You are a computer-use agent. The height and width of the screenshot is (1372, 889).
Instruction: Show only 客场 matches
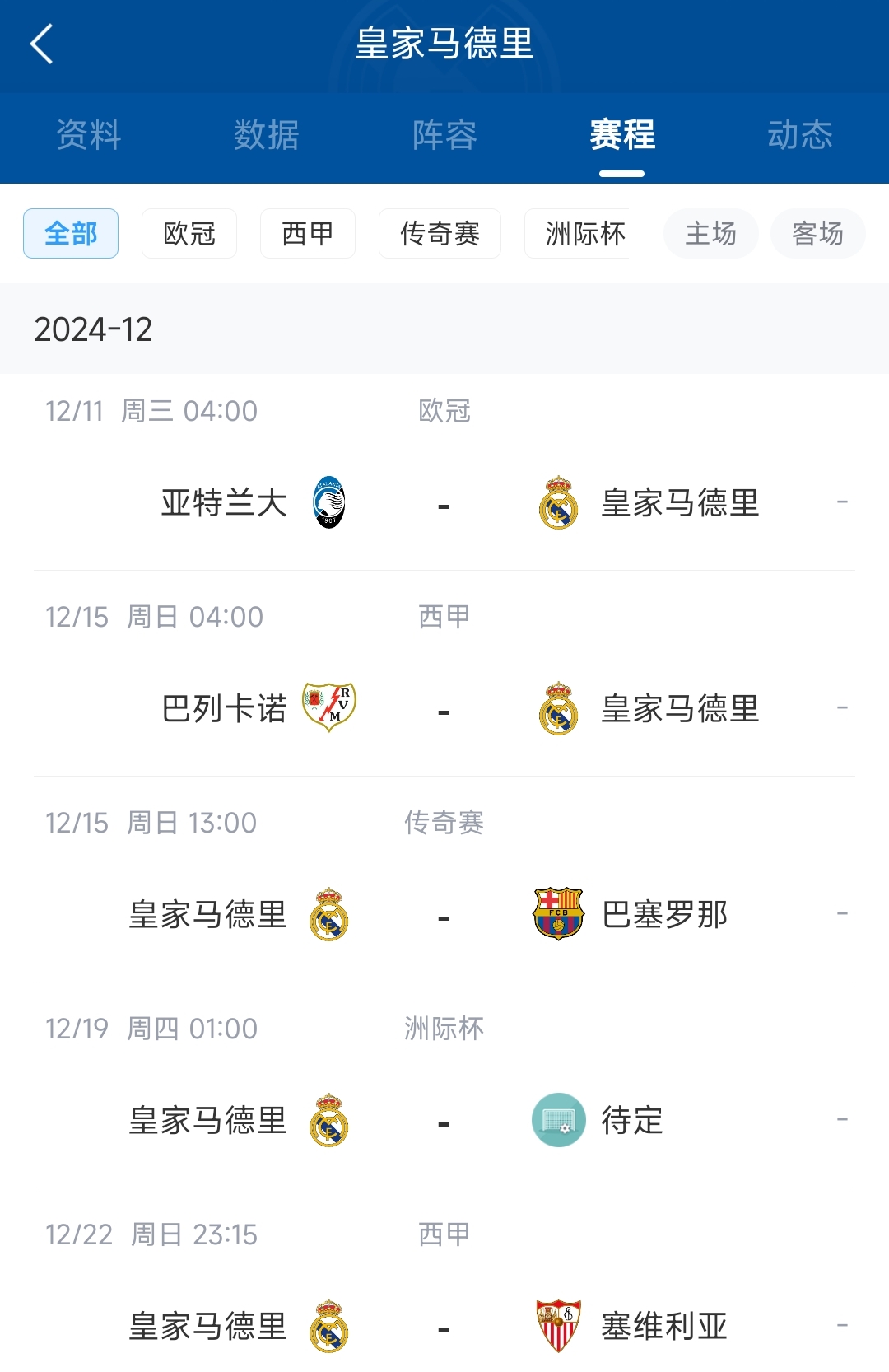817,234
